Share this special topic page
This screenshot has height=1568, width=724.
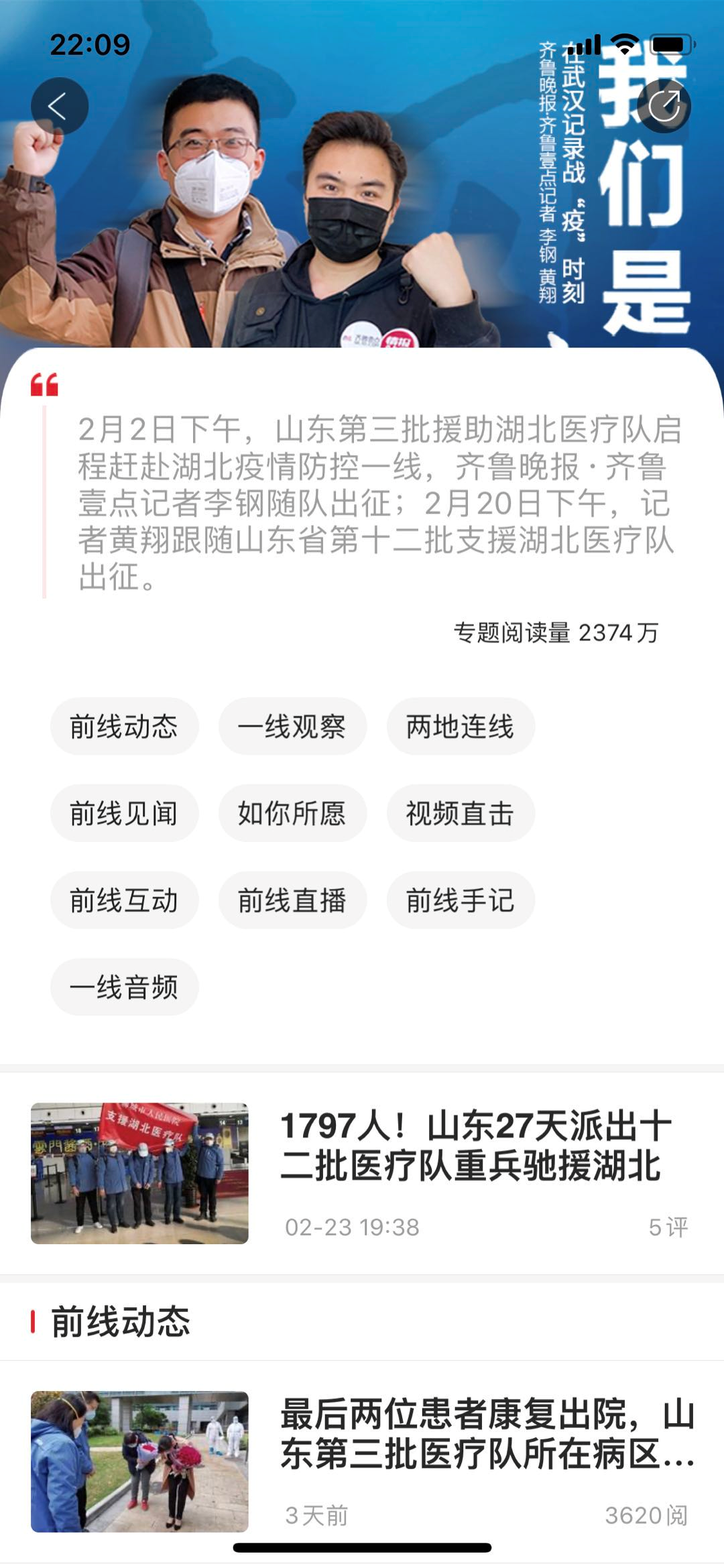point(664,105)
